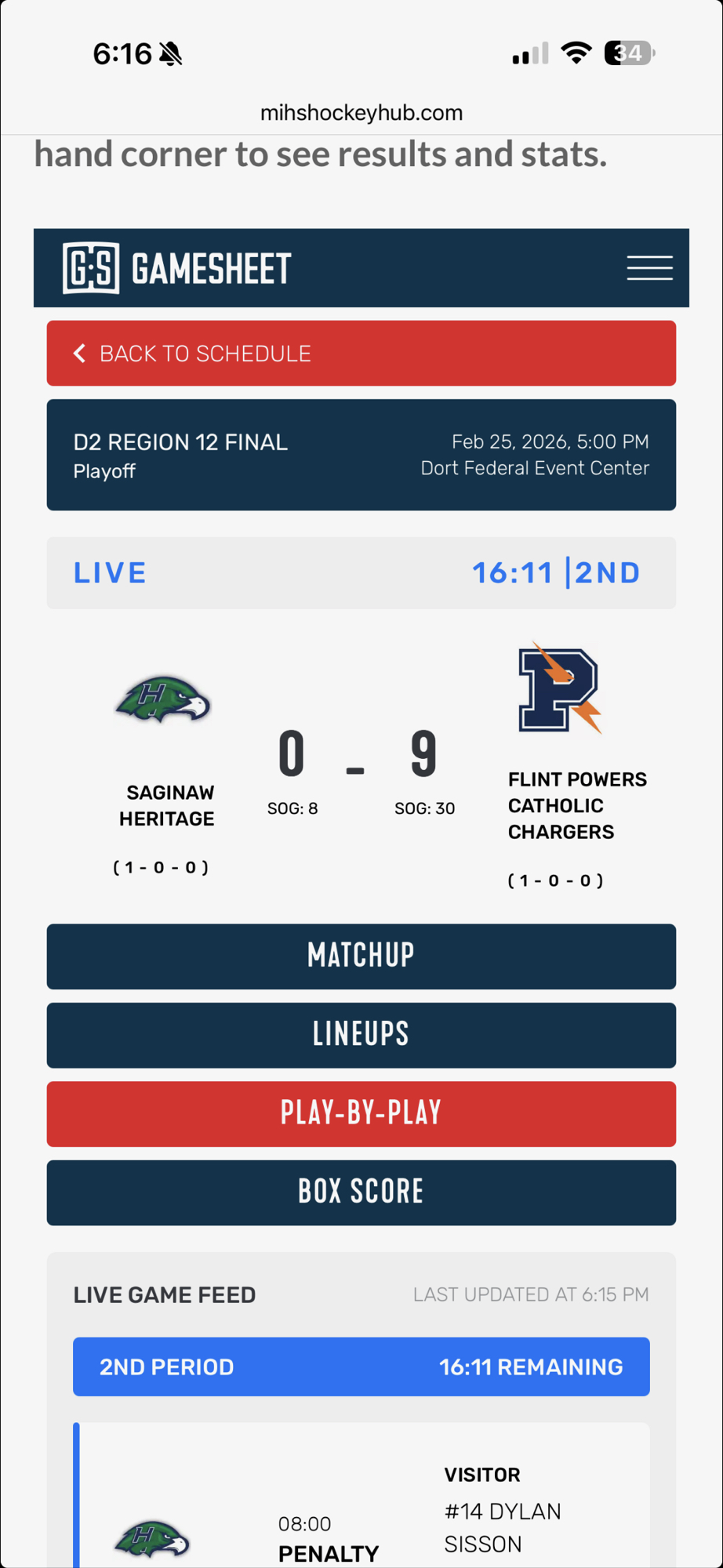Go back to schedule

361,354
